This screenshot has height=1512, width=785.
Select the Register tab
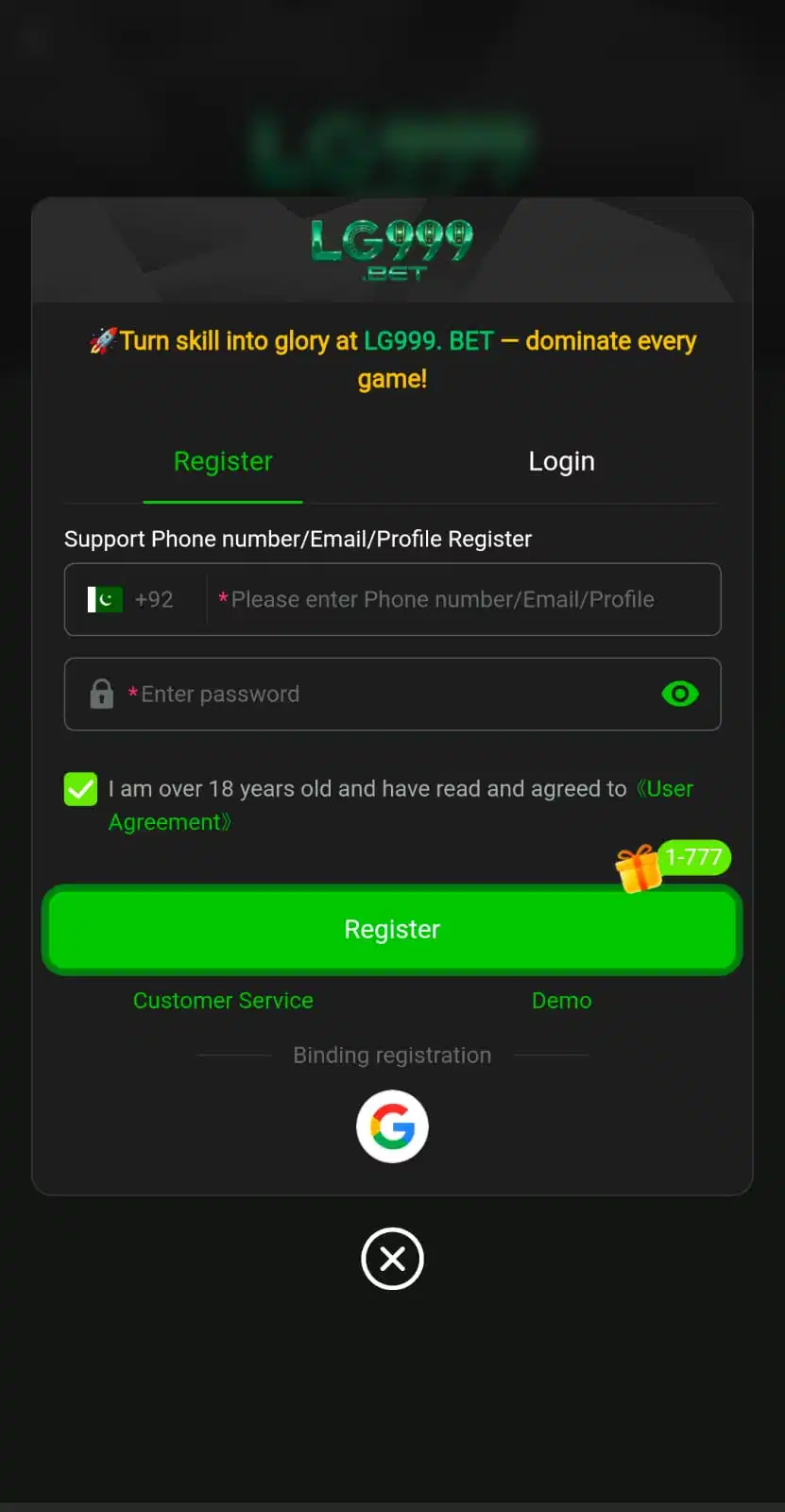point(222,461)
